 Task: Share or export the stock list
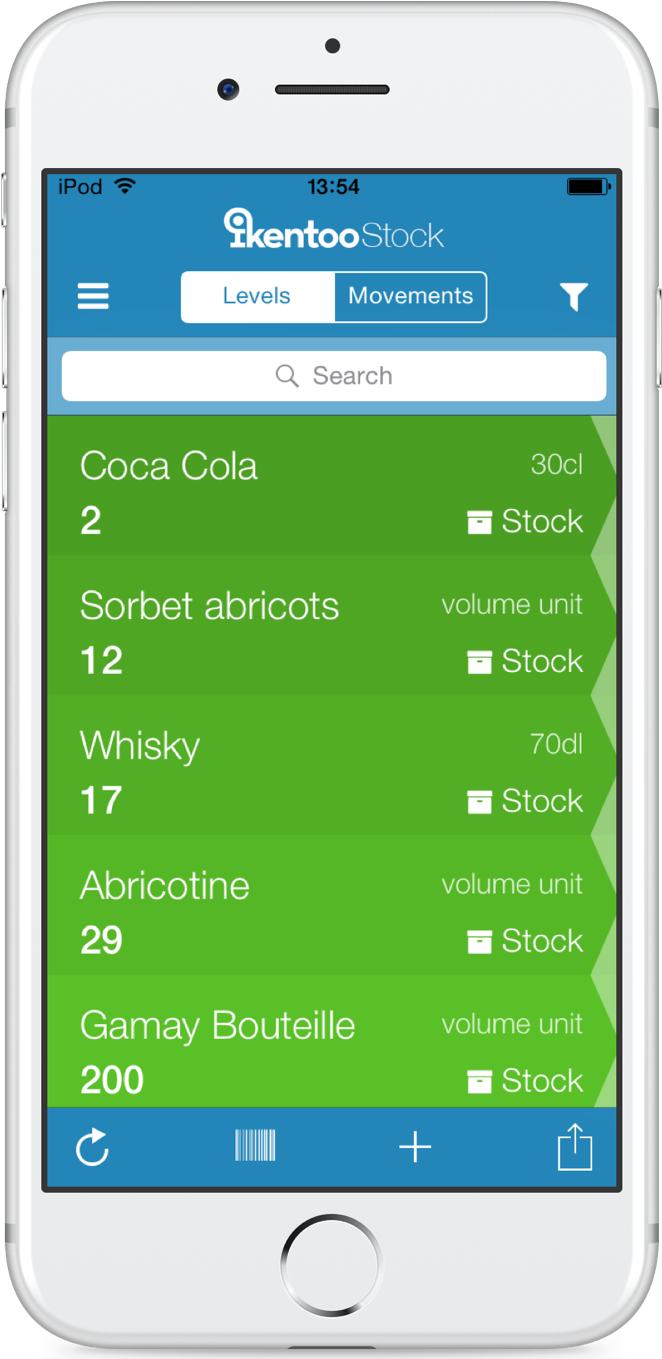pyautogui.click(x=575, y=1146)
